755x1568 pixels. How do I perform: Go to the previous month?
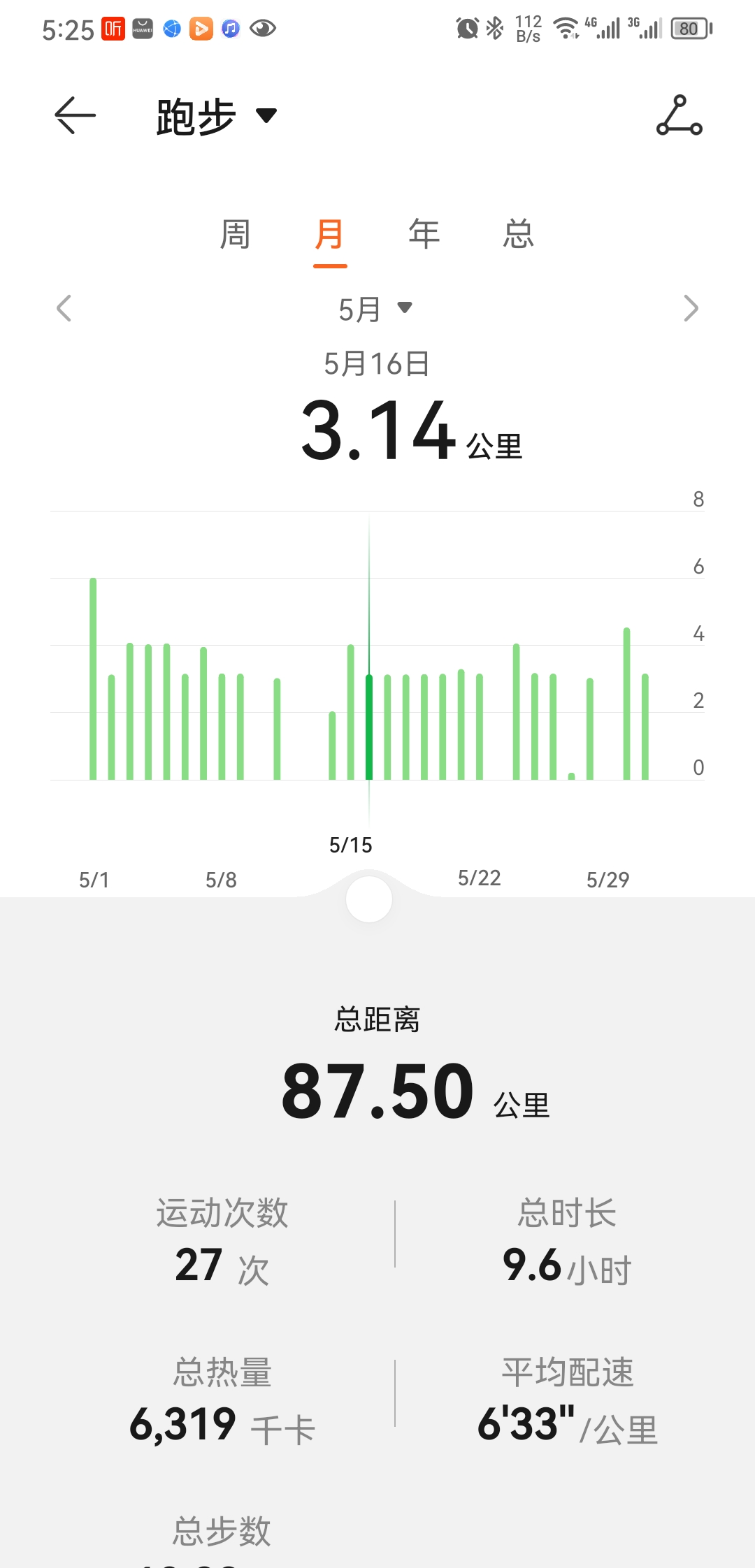[64, 308]
